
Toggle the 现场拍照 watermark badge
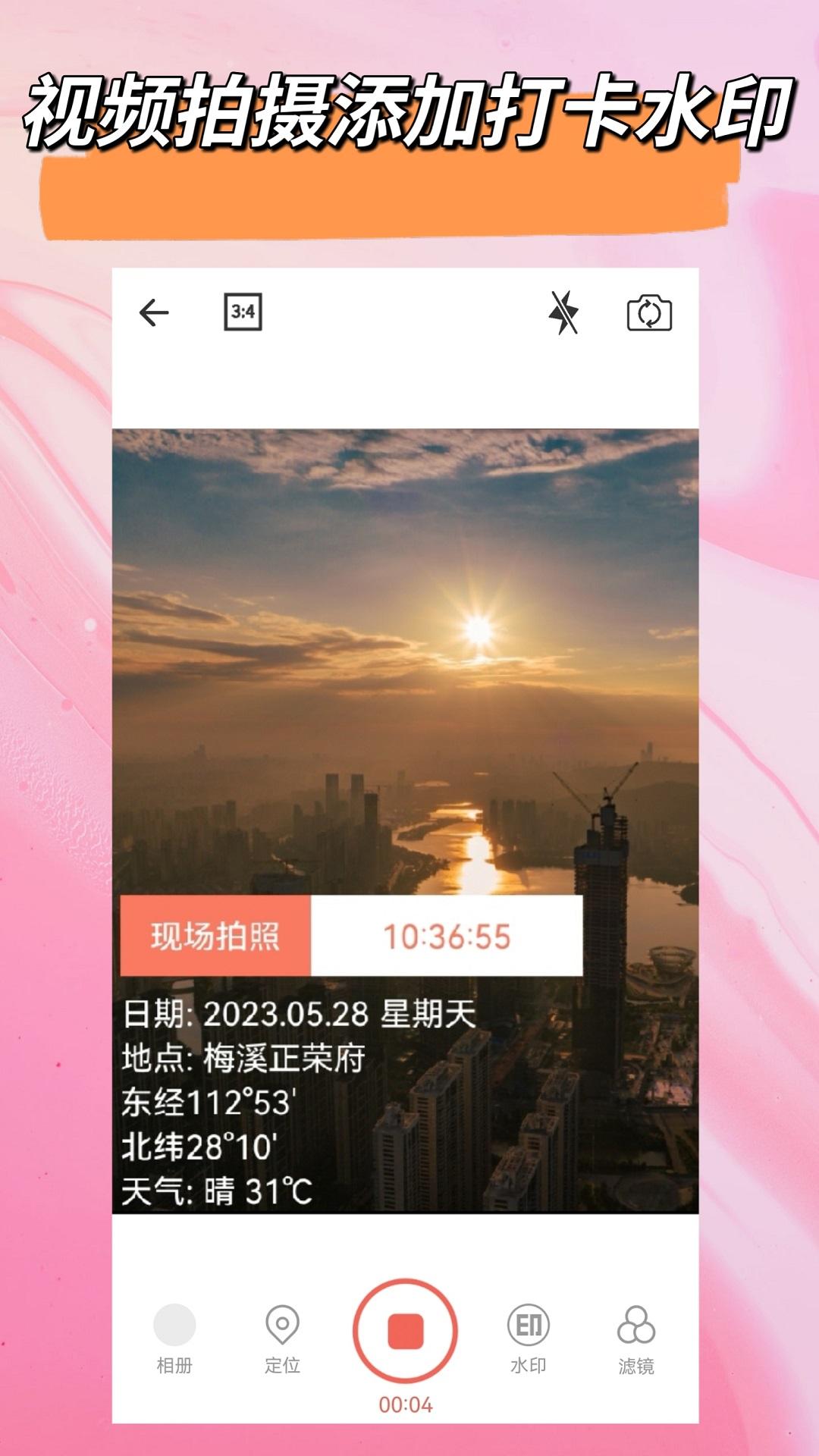coord(216,937)
